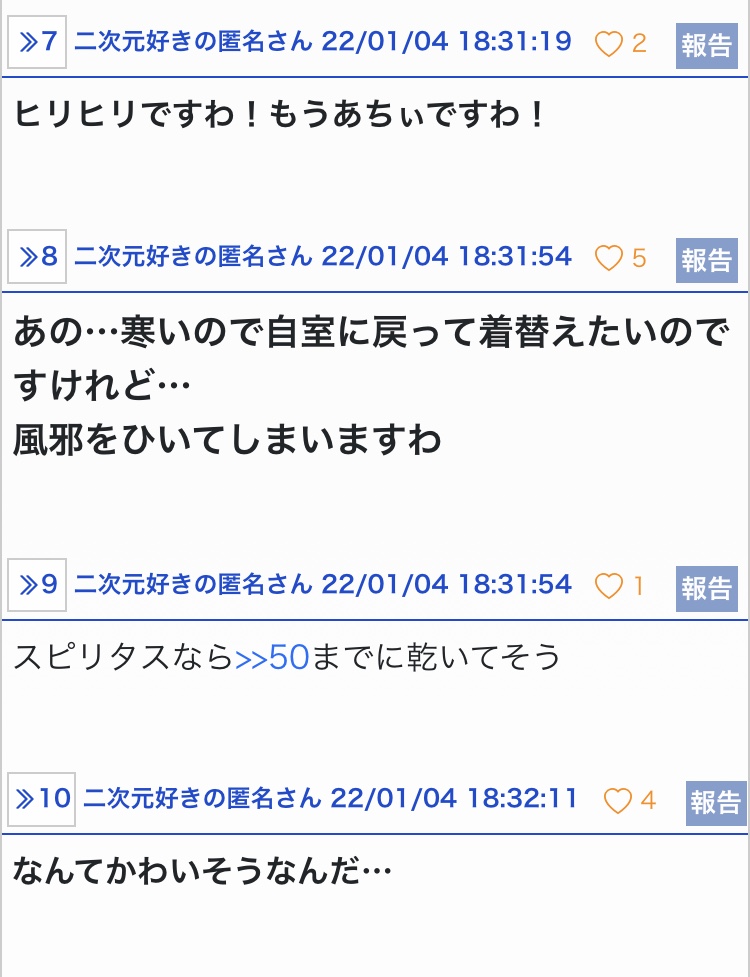Report post 9 with 報告 button
This screenshot has height=977, width=750.
tap(707, 588)
